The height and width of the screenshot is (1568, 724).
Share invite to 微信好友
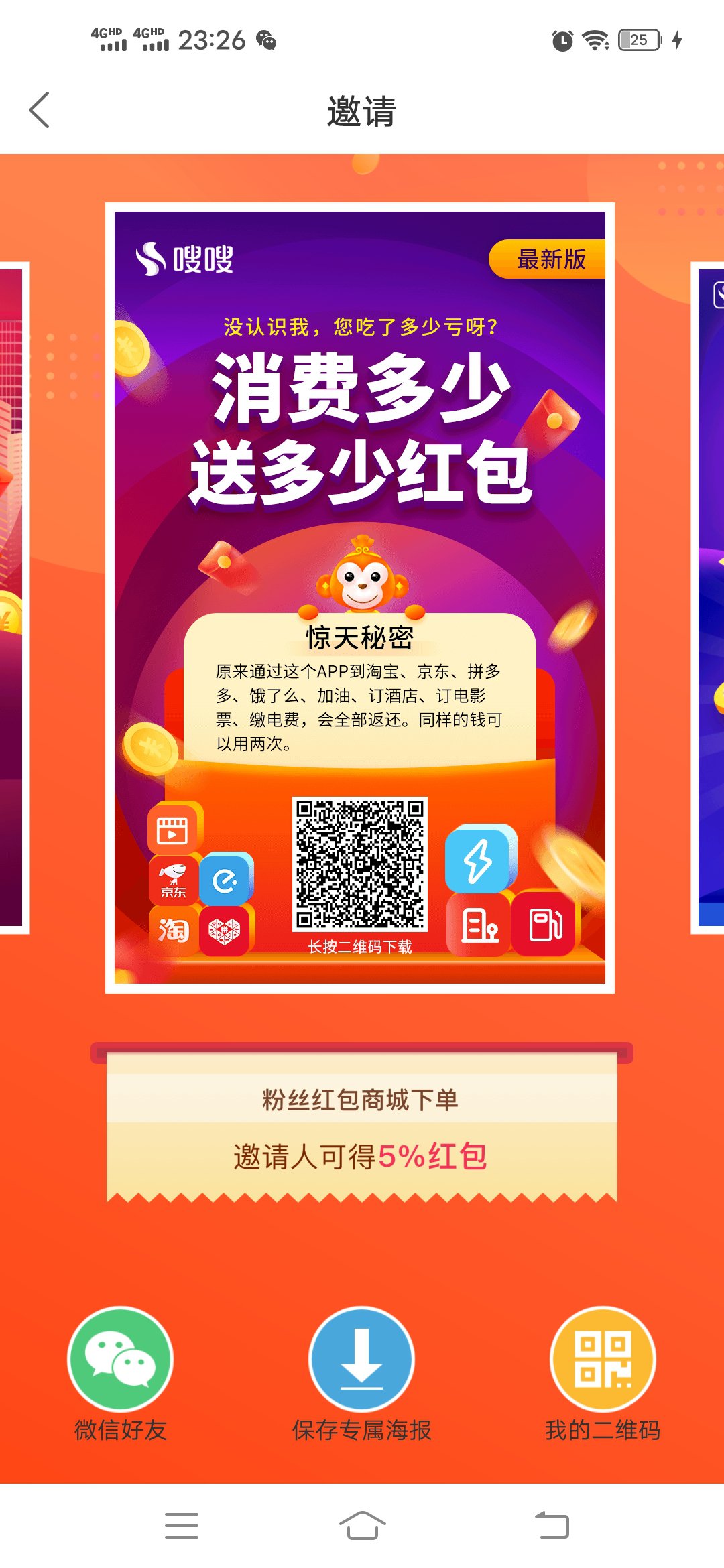[x=121, y=1359]
